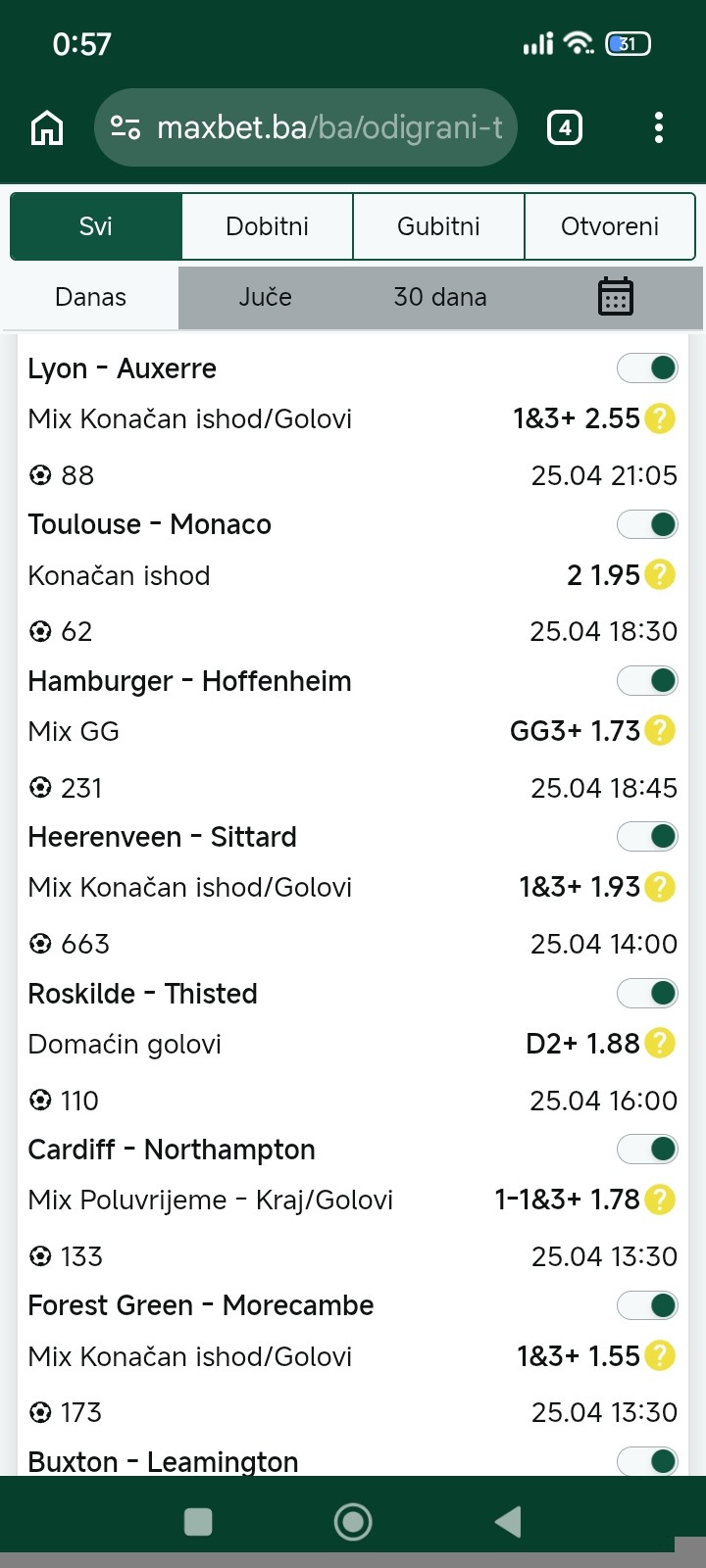Open the help icon beside D2+ 1.88
The width and height of the screenshot is (706, 1568).
pos(660,1044)
